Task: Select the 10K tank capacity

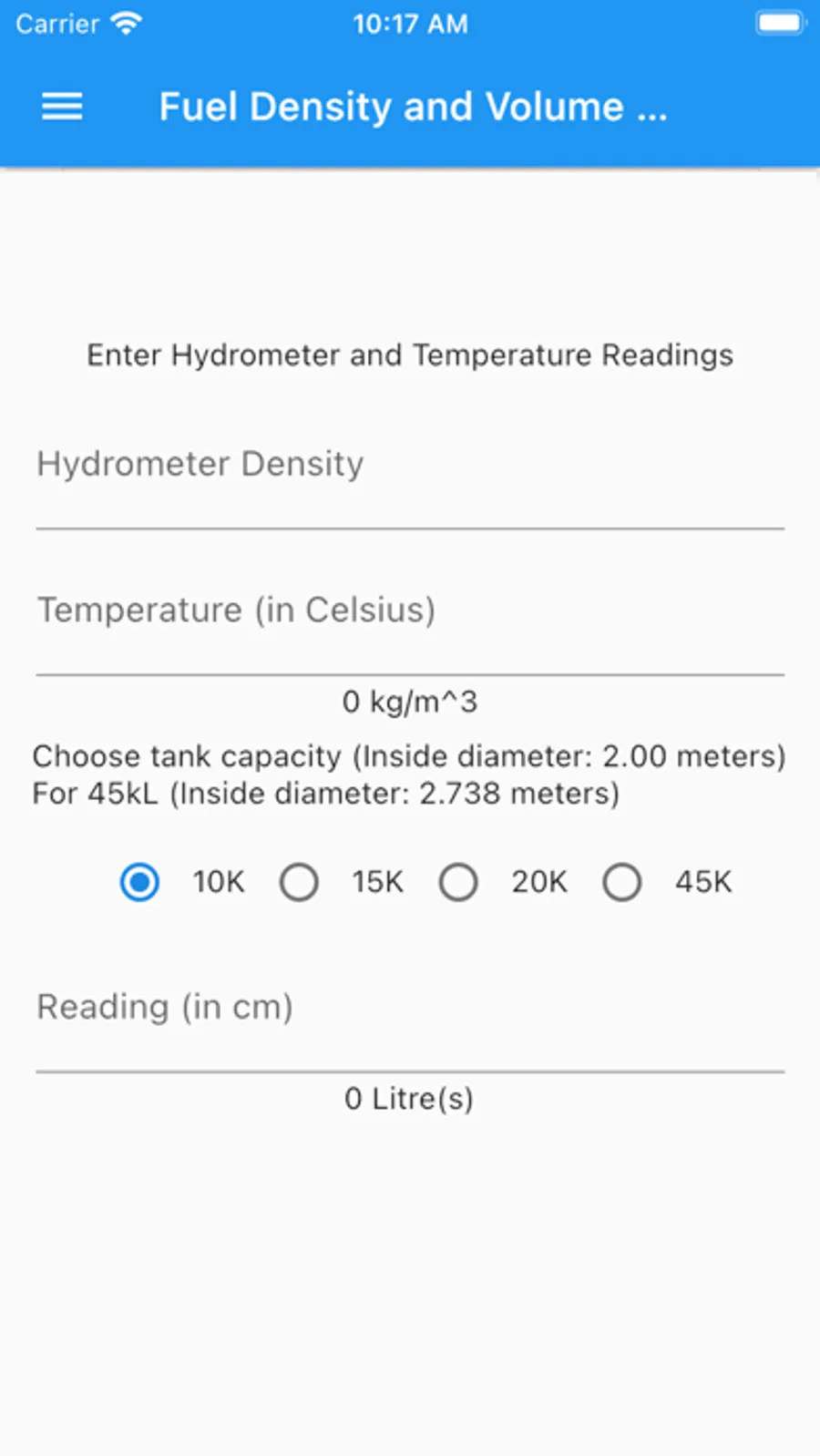Action: point(139,882)
